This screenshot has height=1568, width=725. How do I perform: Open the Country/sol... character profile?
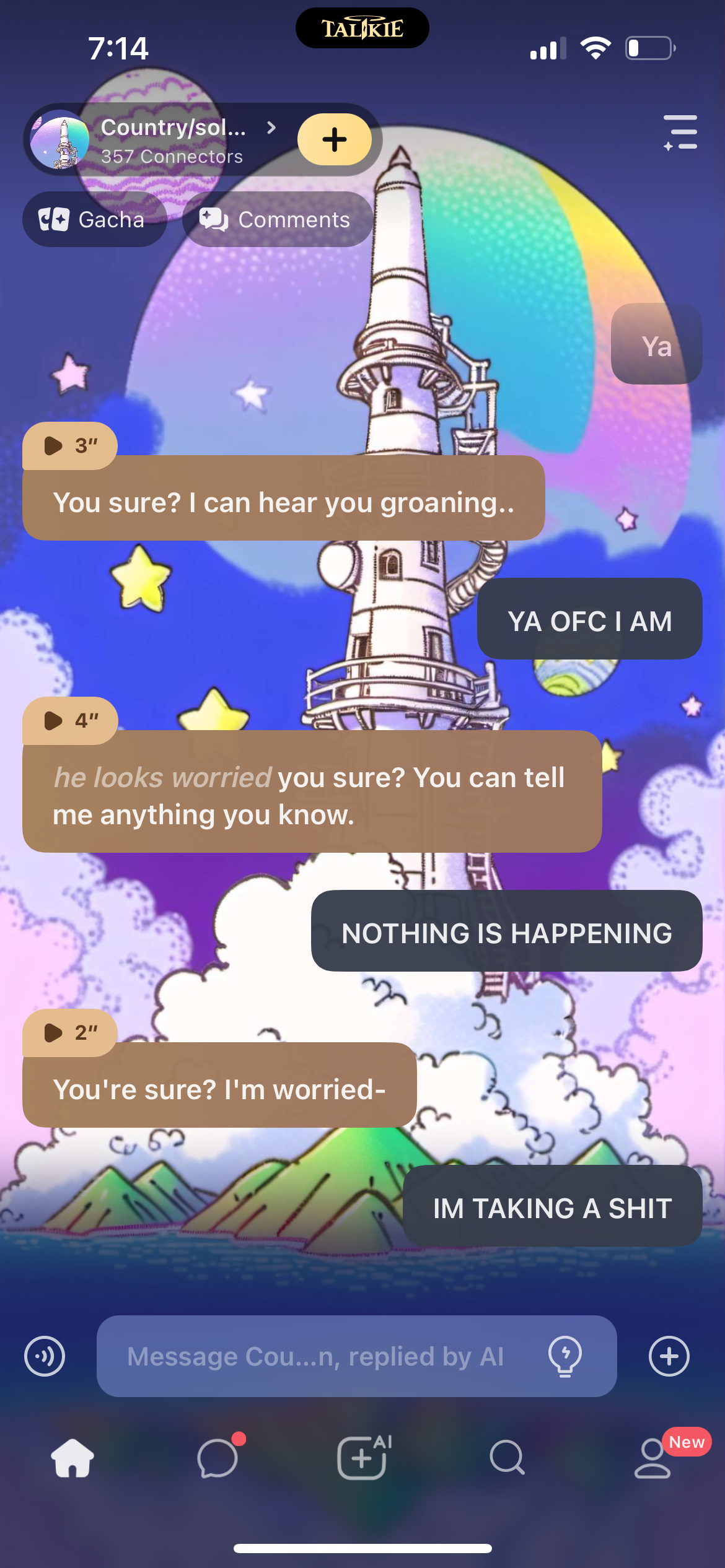coord(172,140)
